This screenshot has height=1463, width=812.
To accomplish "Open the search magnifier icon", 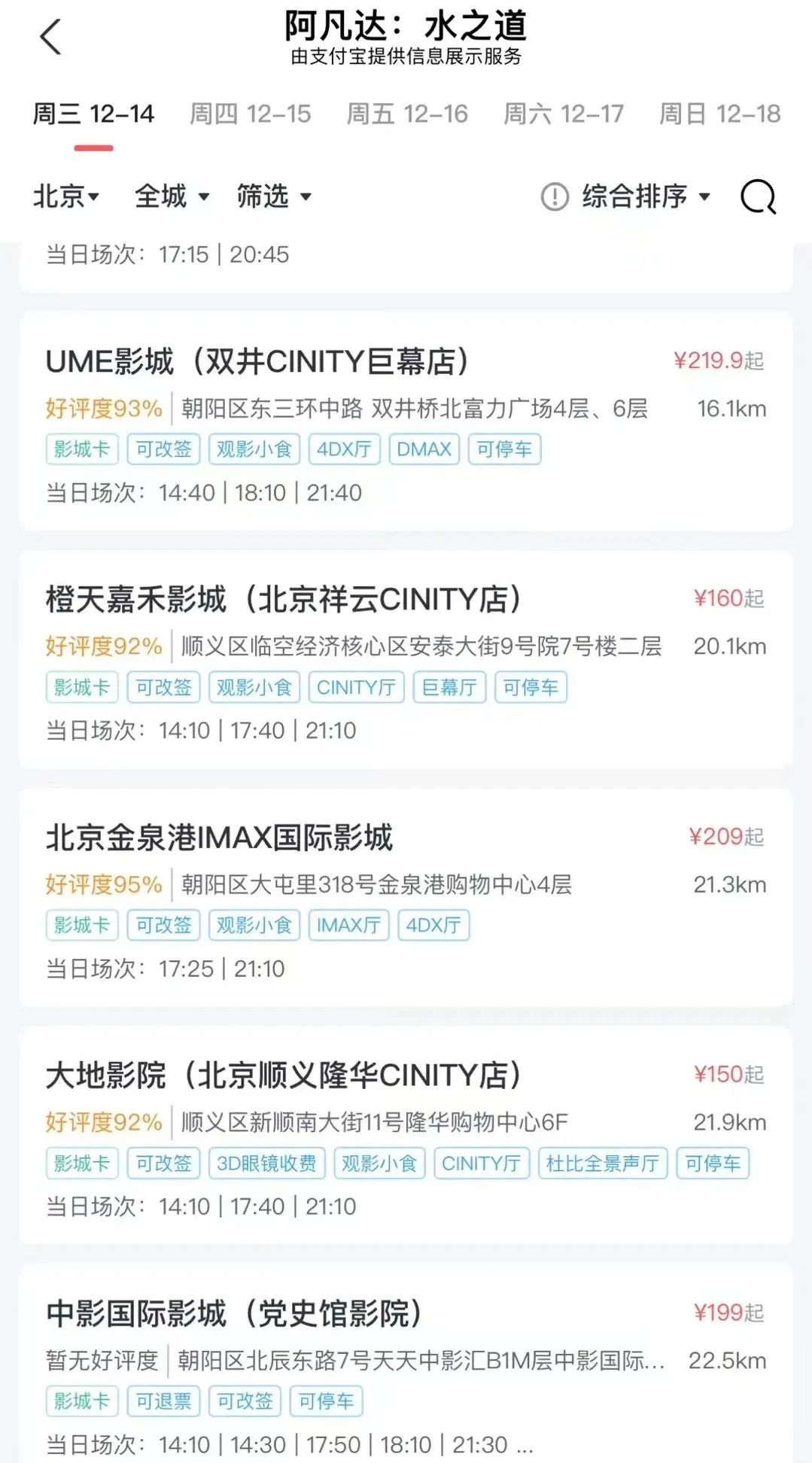I will [x=758, y=197].
